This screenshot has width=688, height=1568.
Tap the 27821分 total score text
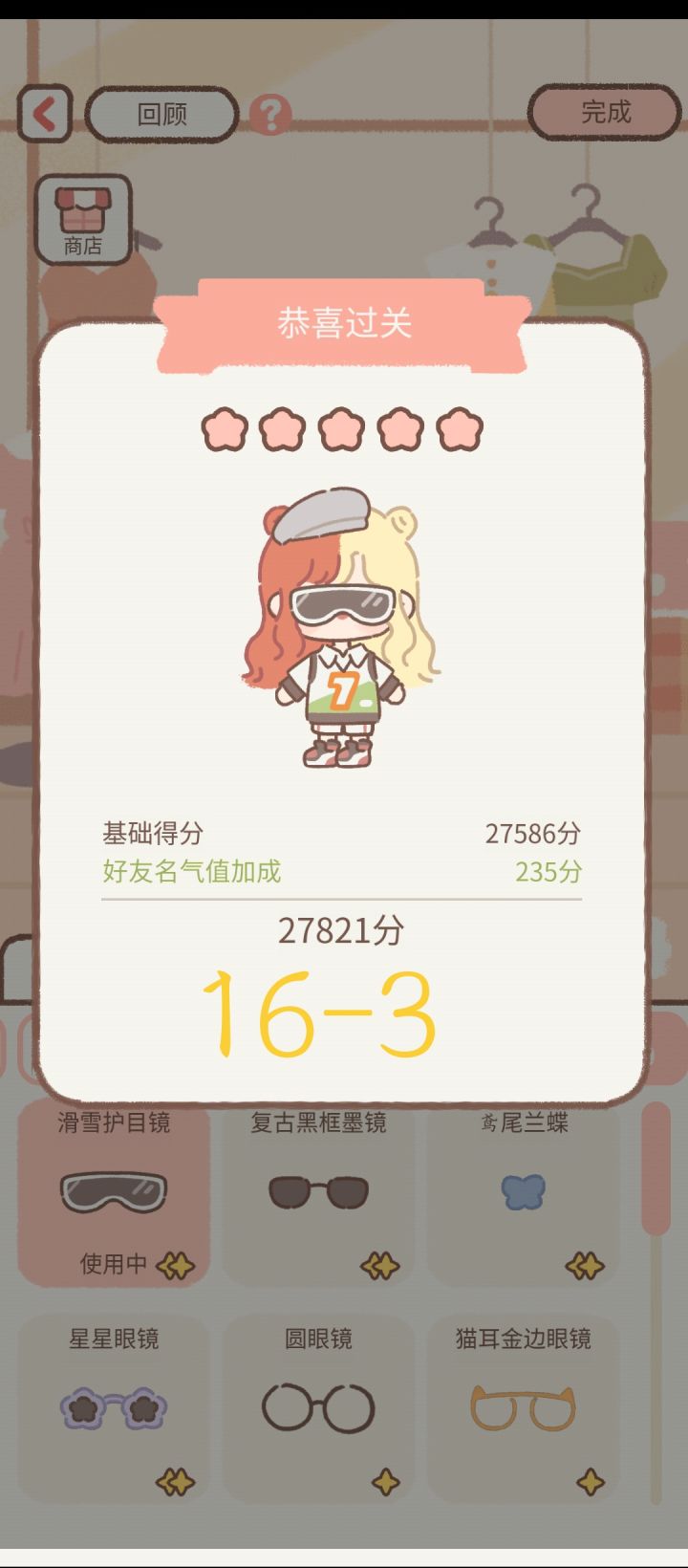click(x=342, y=929)
